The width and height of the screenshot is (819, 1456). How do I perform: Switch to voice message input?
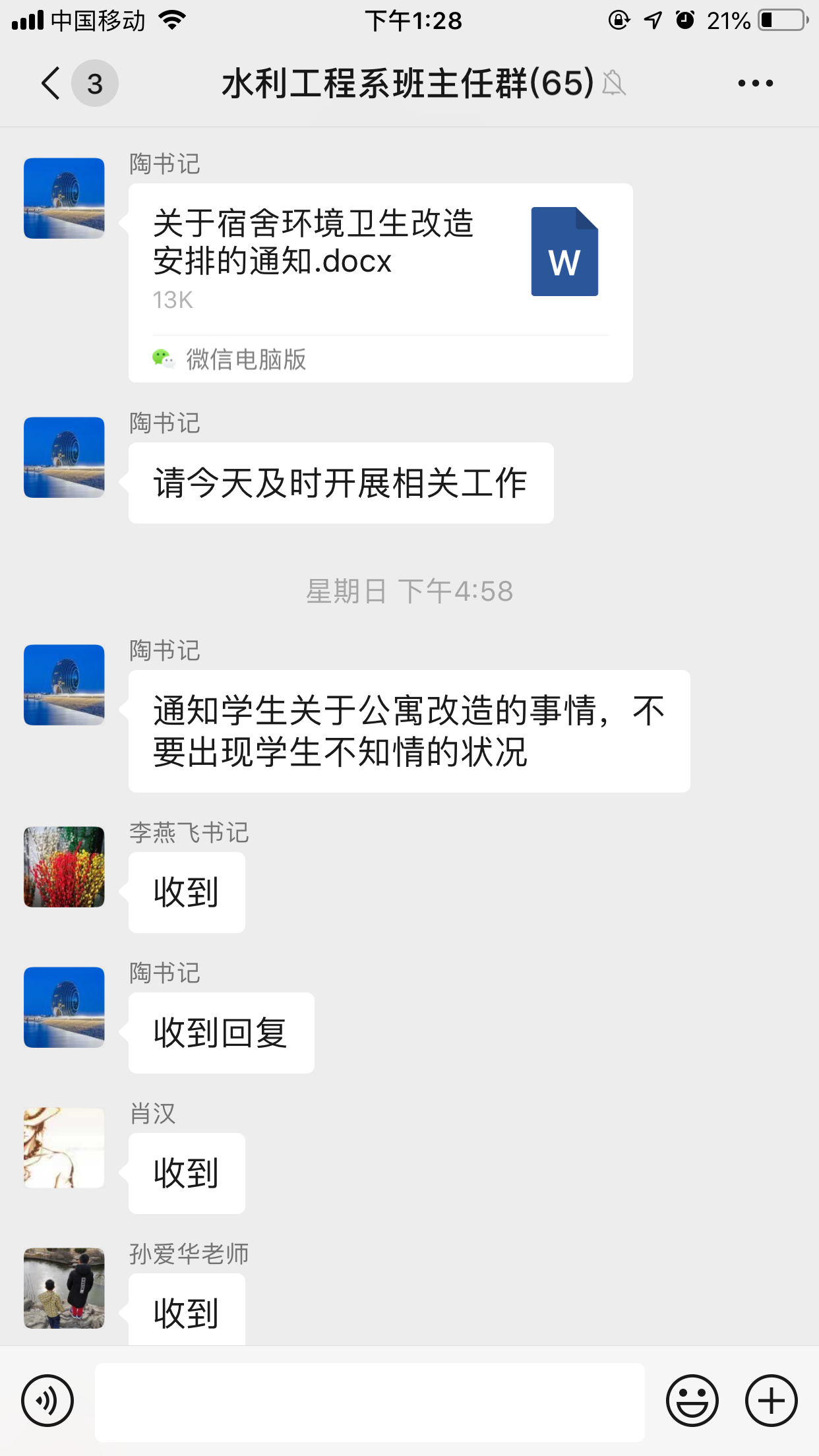tap(47, 1400)
